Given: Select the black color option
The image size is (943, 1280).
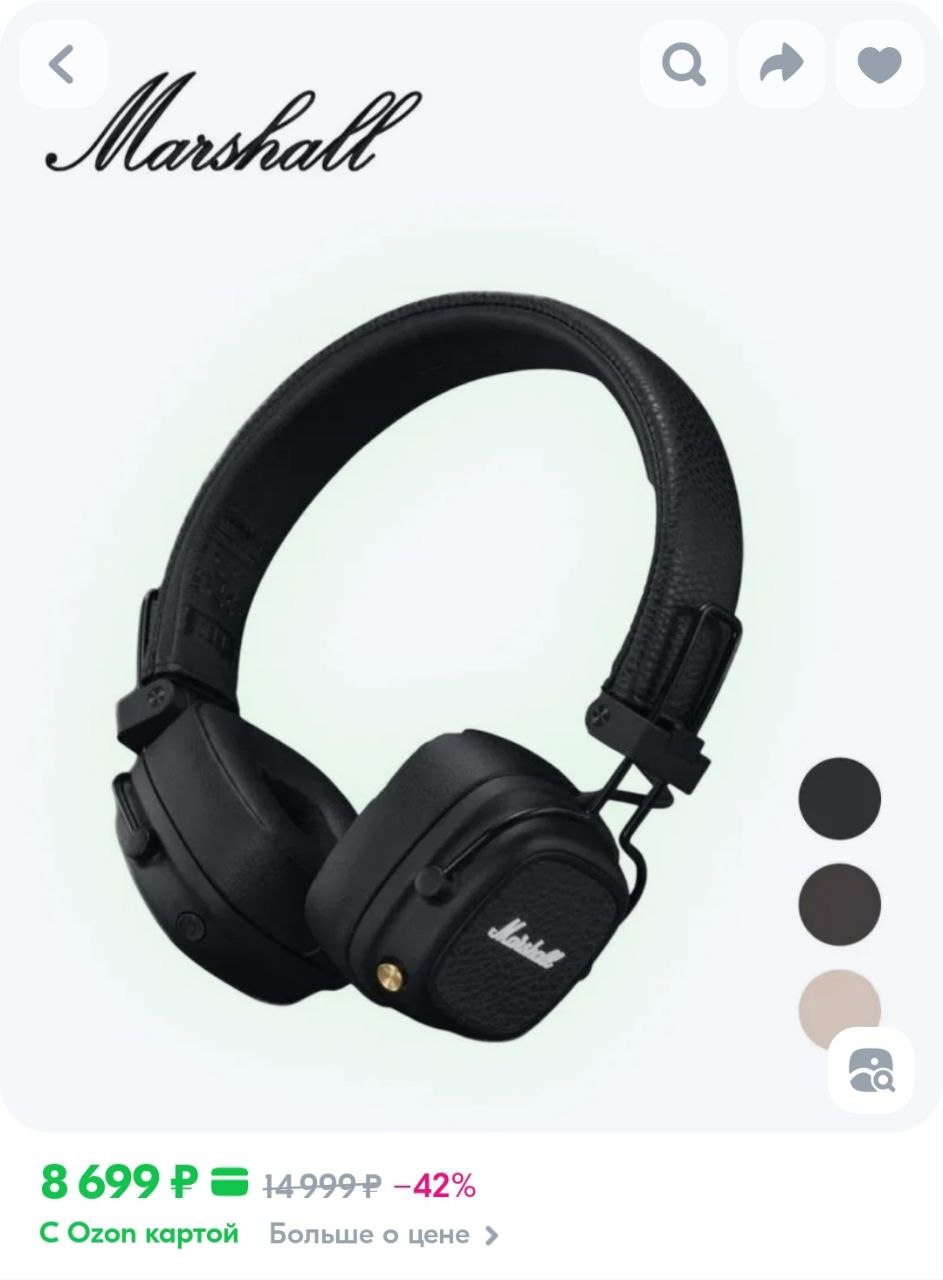Looking at the screenshot, I should [839, 798].
